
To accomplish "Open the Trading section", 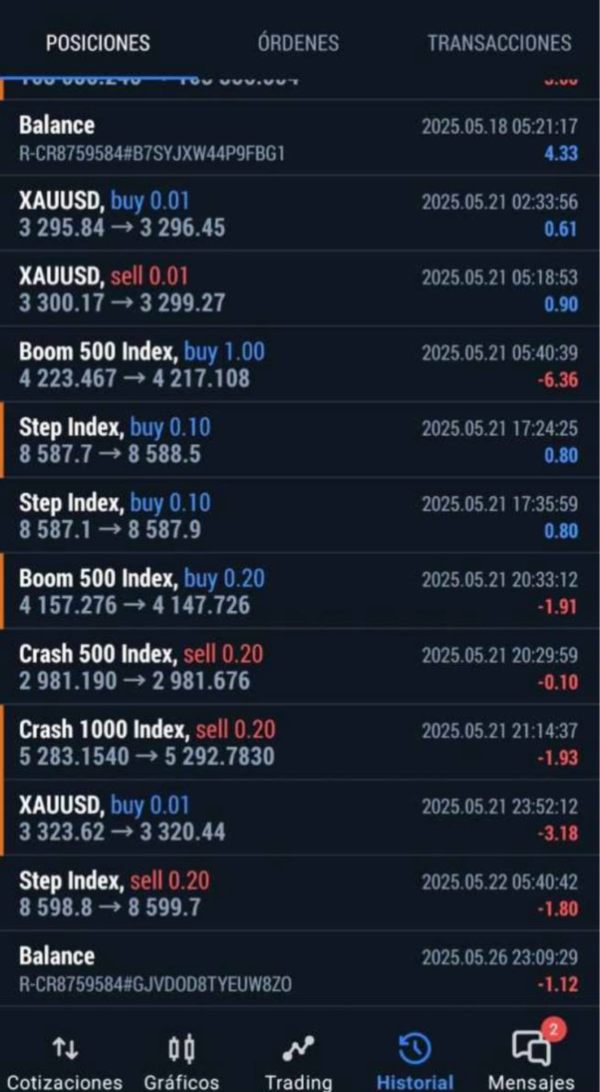I will point(298,1061).
